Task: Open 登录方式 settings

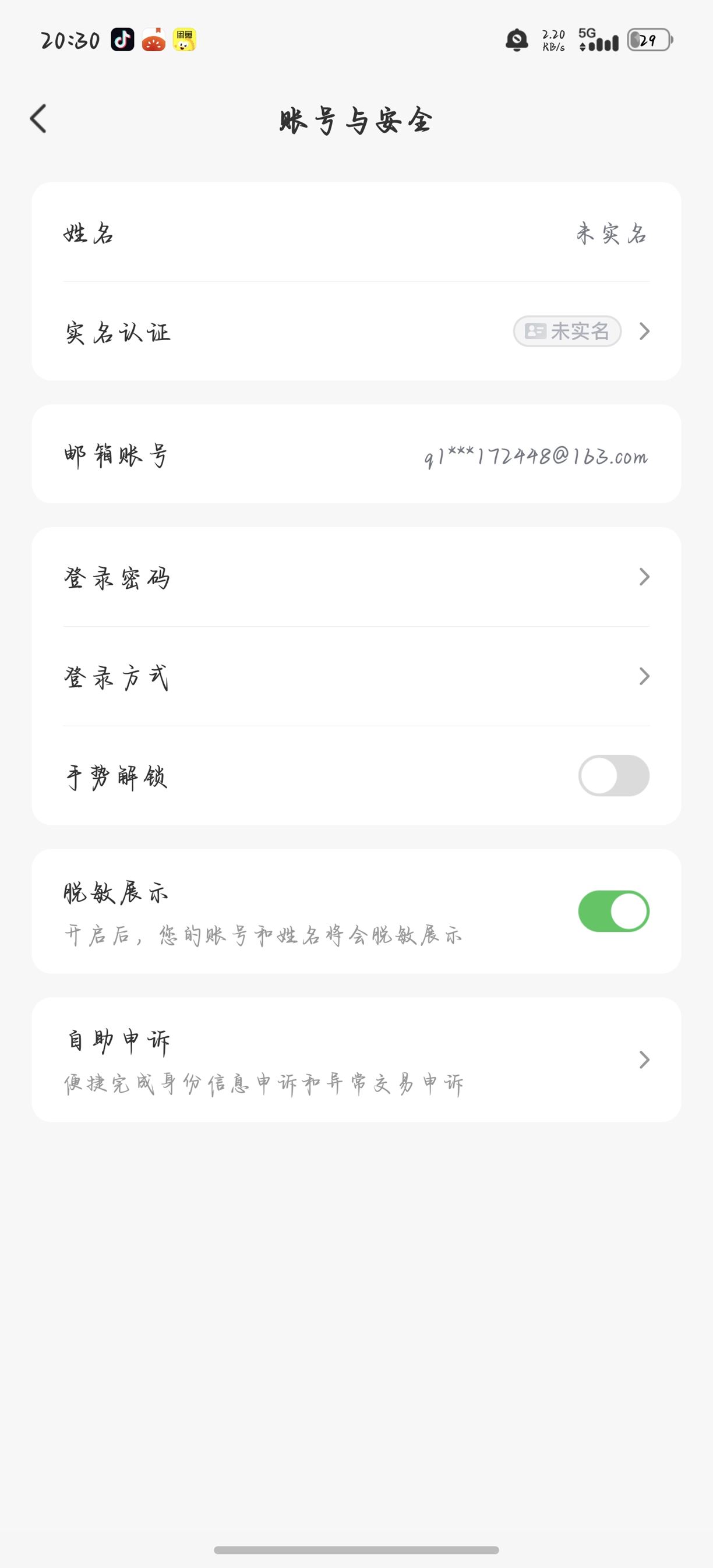Action: point(356,676)
